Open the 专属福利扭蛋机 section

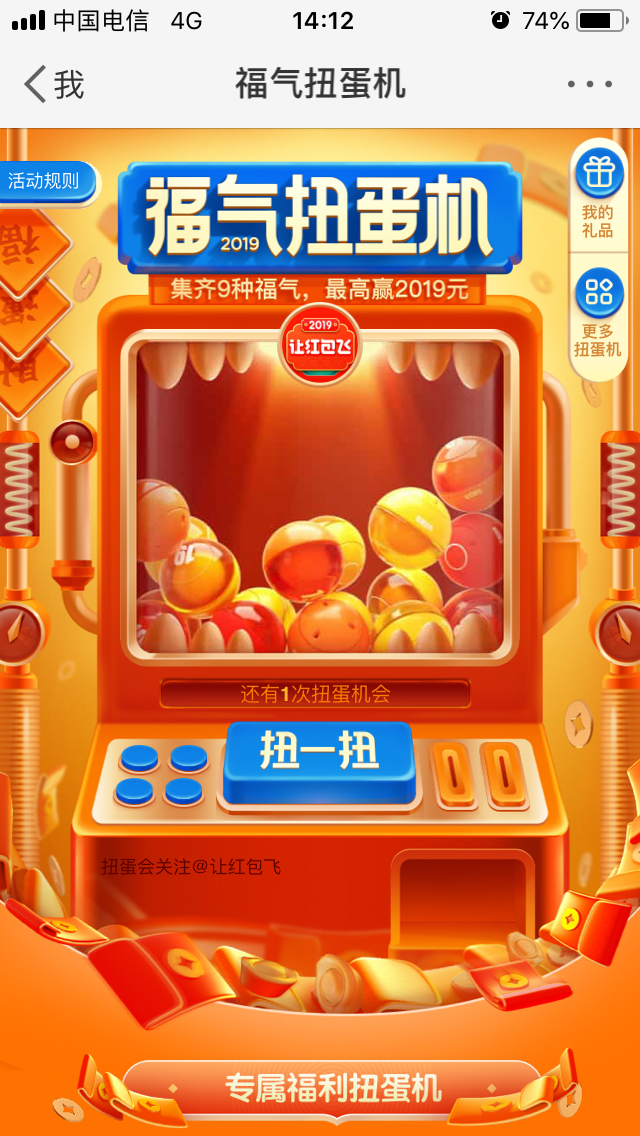(x=333, y=1089)
